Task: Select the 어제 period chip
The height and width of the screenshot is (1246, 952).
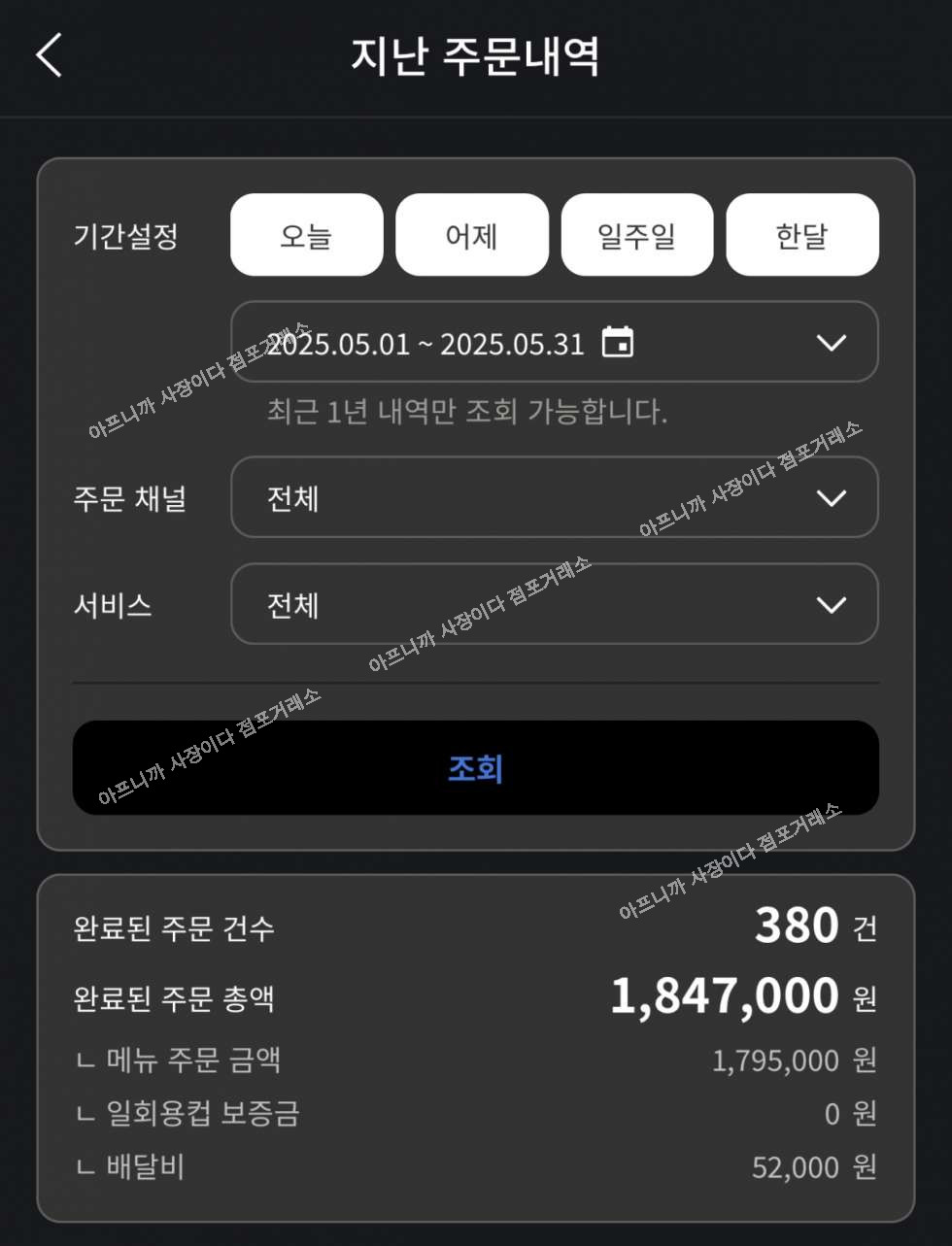Action: pos(472,235)
